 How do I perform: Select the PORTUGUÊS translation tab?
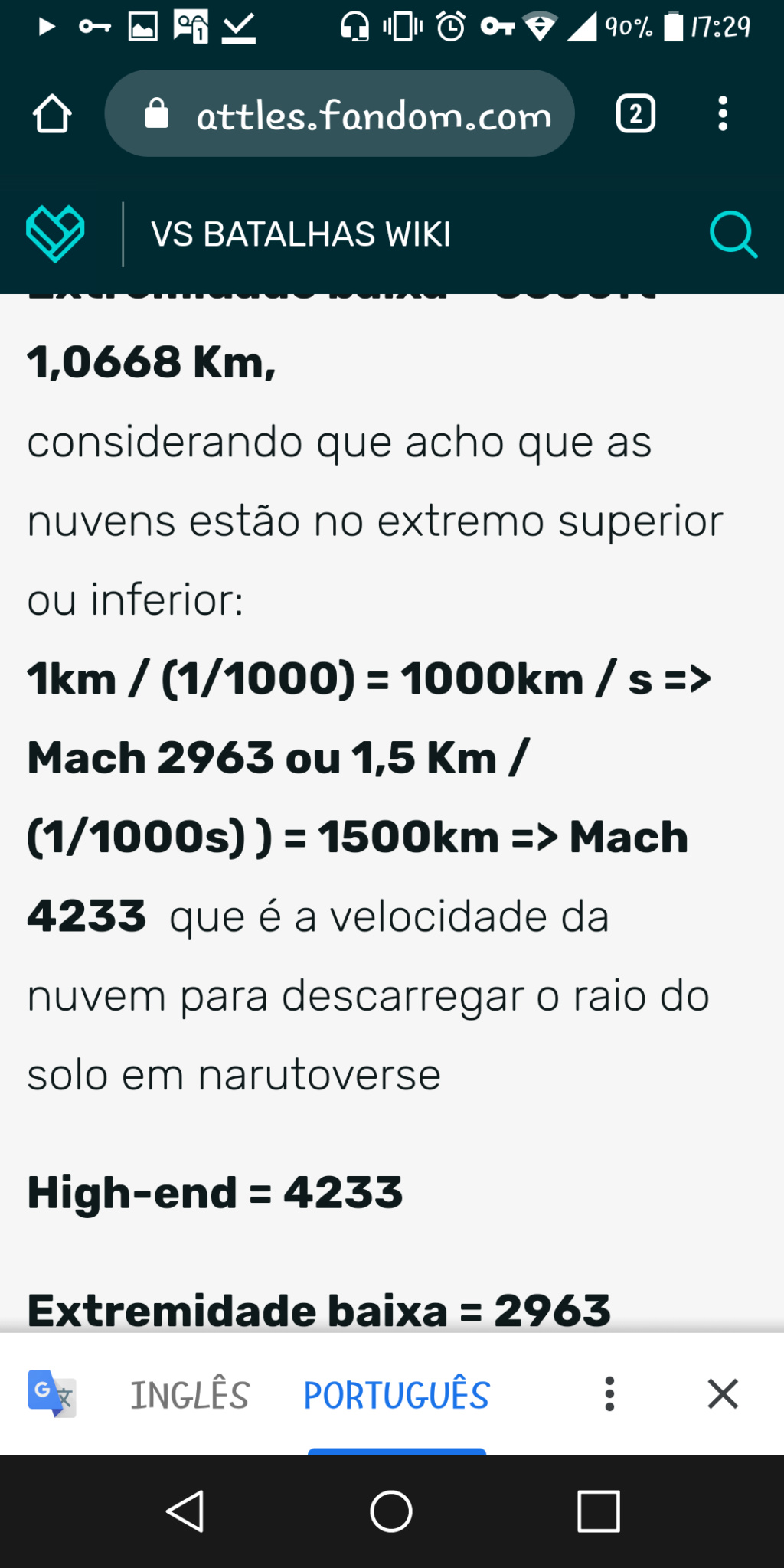click(396, 1395)
